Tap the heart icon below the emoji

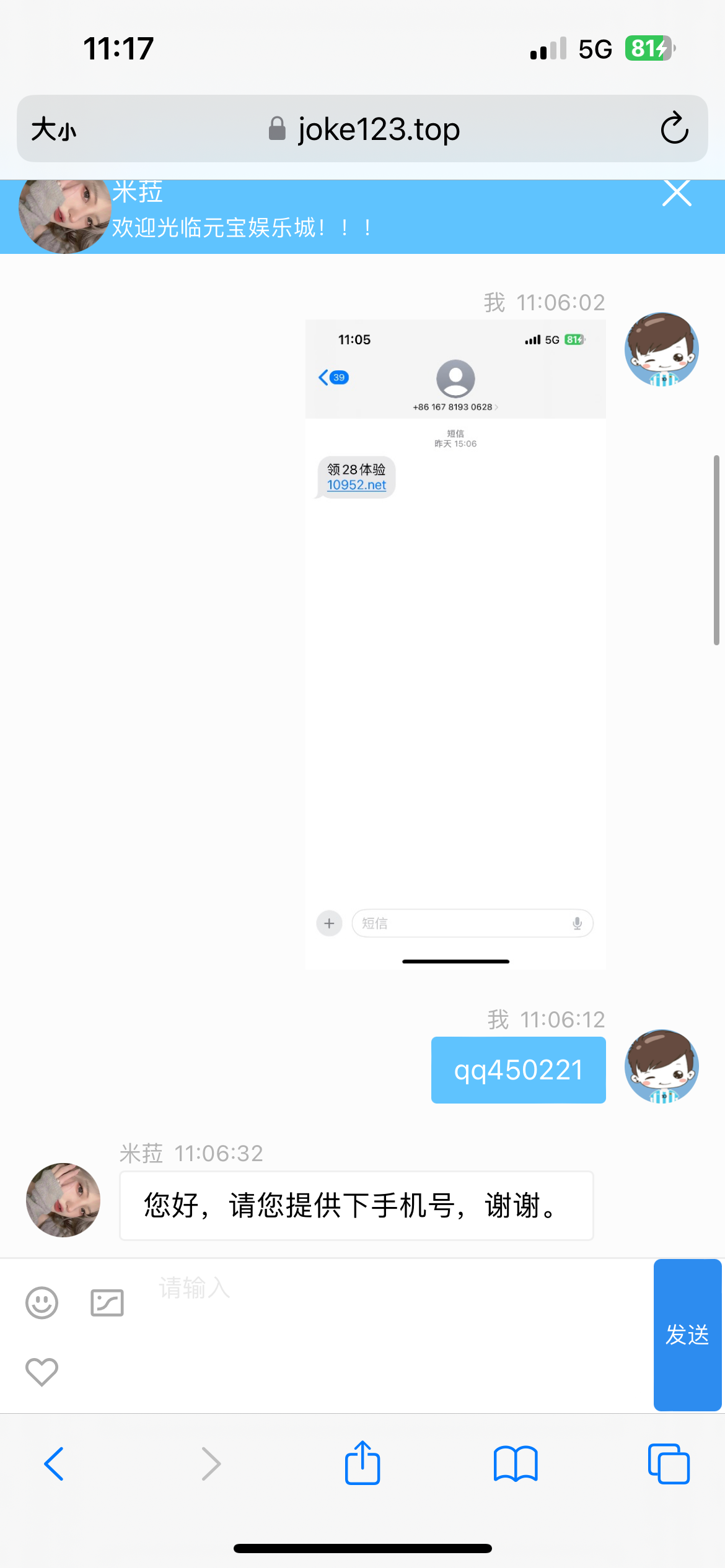tap(42, 1372)
